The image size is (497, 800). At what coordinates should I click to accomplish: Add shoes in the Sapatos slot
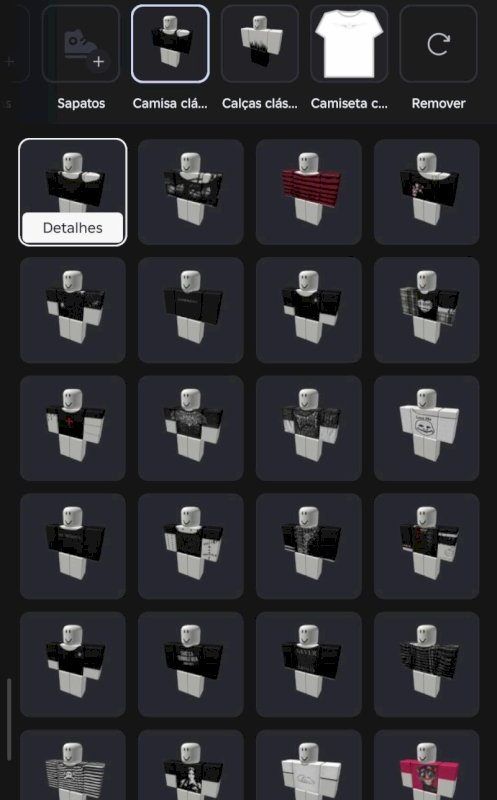point(81,44)
